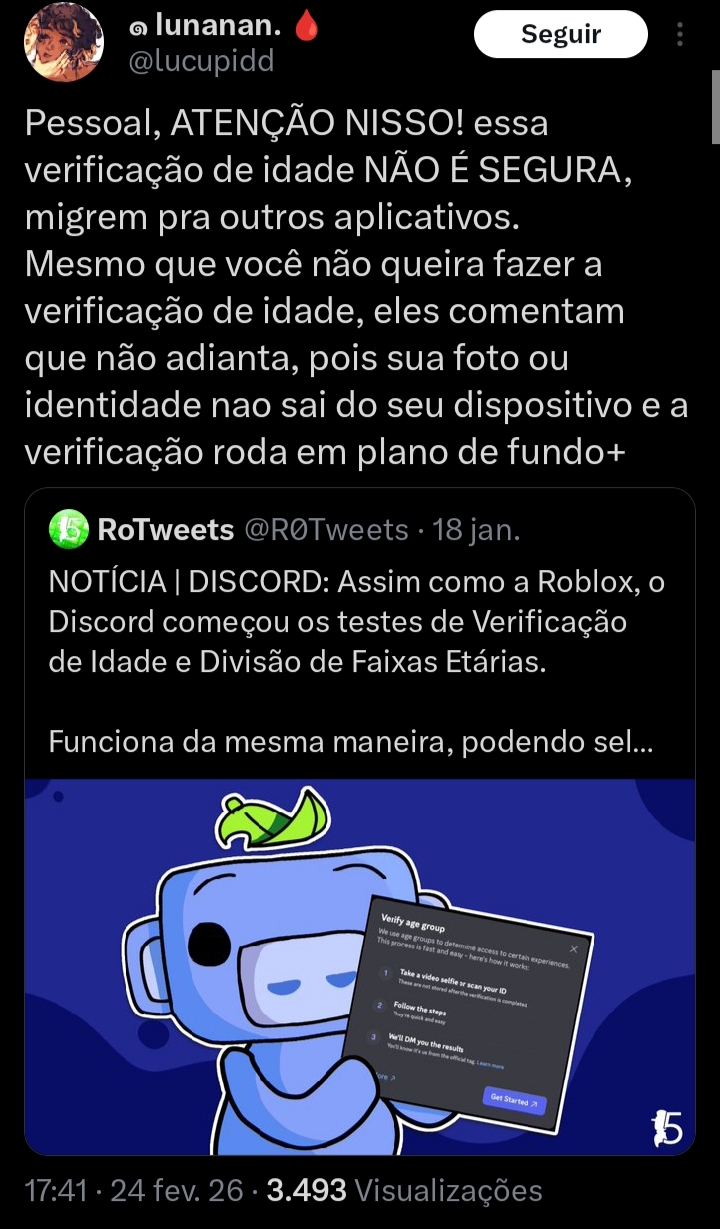The height and width of the screenshot is (1229, 720).
Task: Open lunanan's profile picture
Action: [64, 42]
